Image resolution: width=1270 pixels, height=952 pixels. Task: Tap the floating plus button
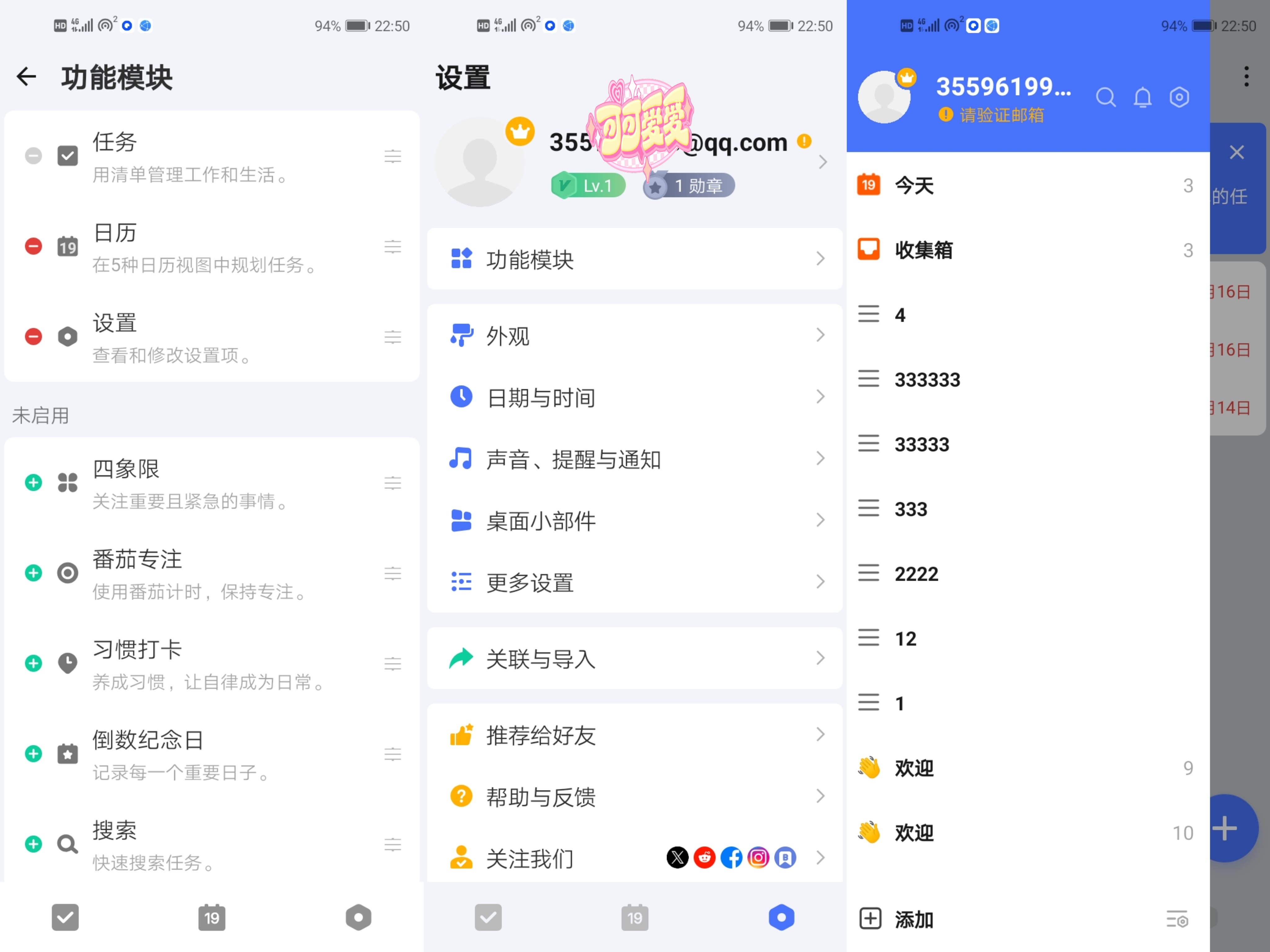pyautogui.click(x=1229, y=828)
